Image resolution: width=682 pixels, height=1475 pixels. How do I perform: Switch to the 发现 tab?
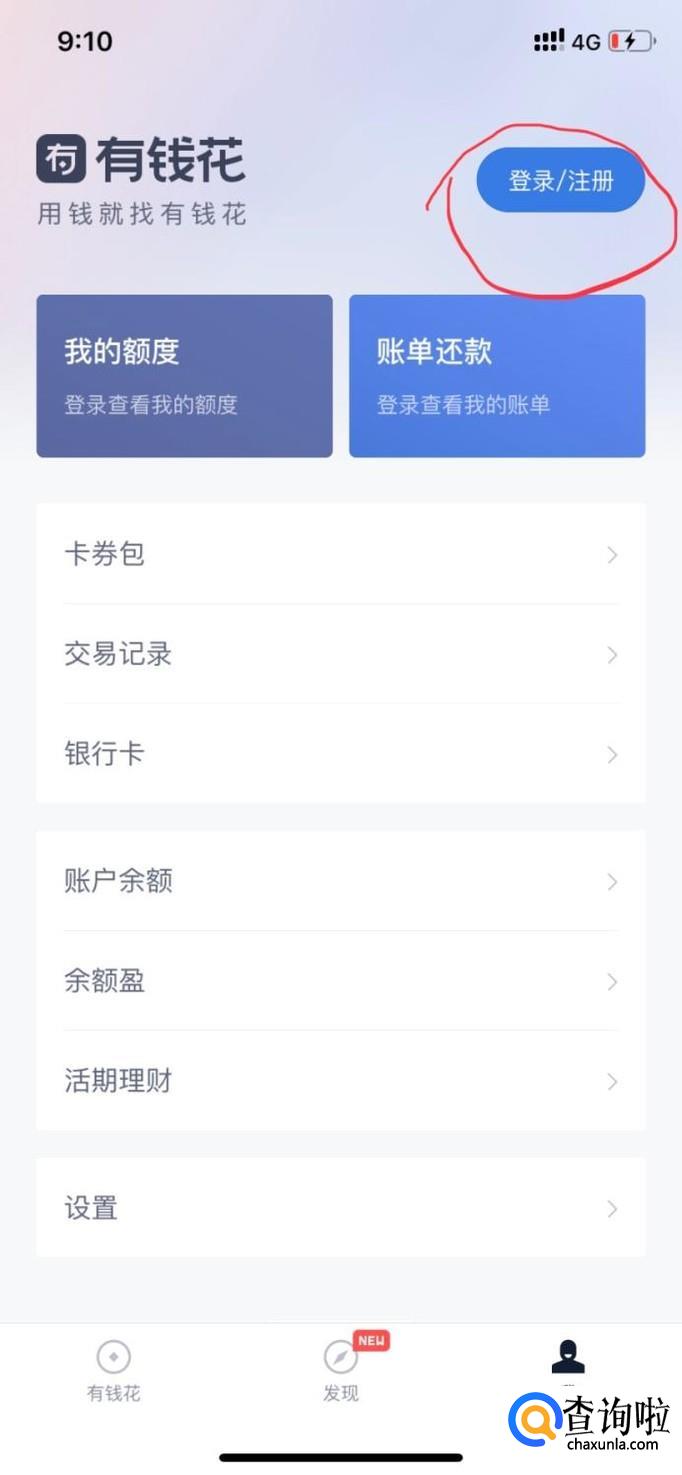click(x=341, y=1370)
